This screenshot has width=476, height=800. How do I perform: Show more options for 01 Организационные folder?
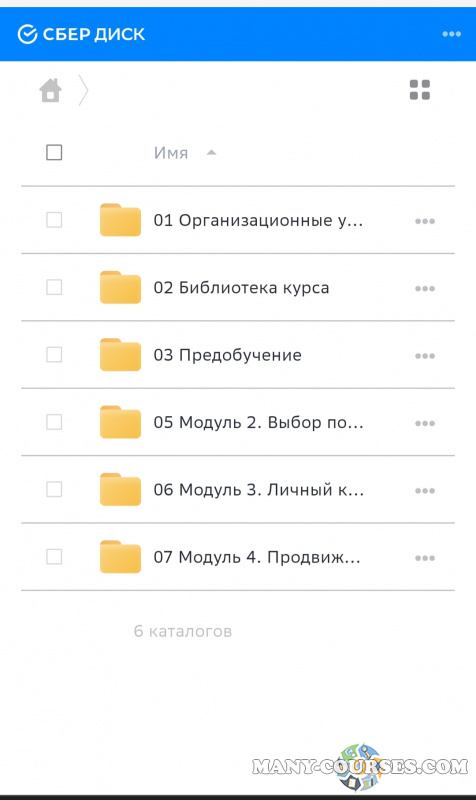click(x=425, y=221)
